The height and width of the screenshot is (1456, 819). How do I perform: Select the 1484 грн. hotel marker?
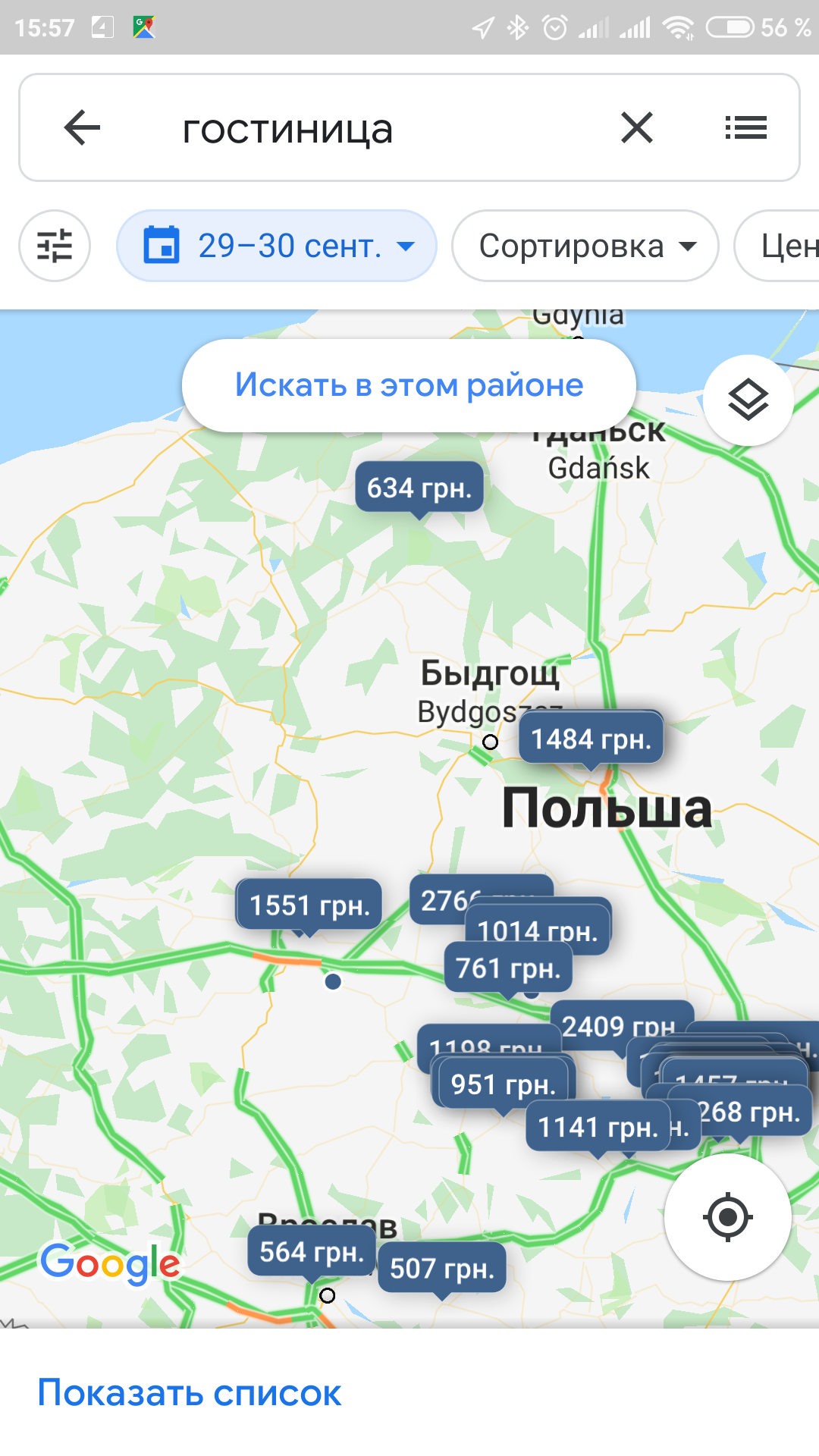[591, 739]
